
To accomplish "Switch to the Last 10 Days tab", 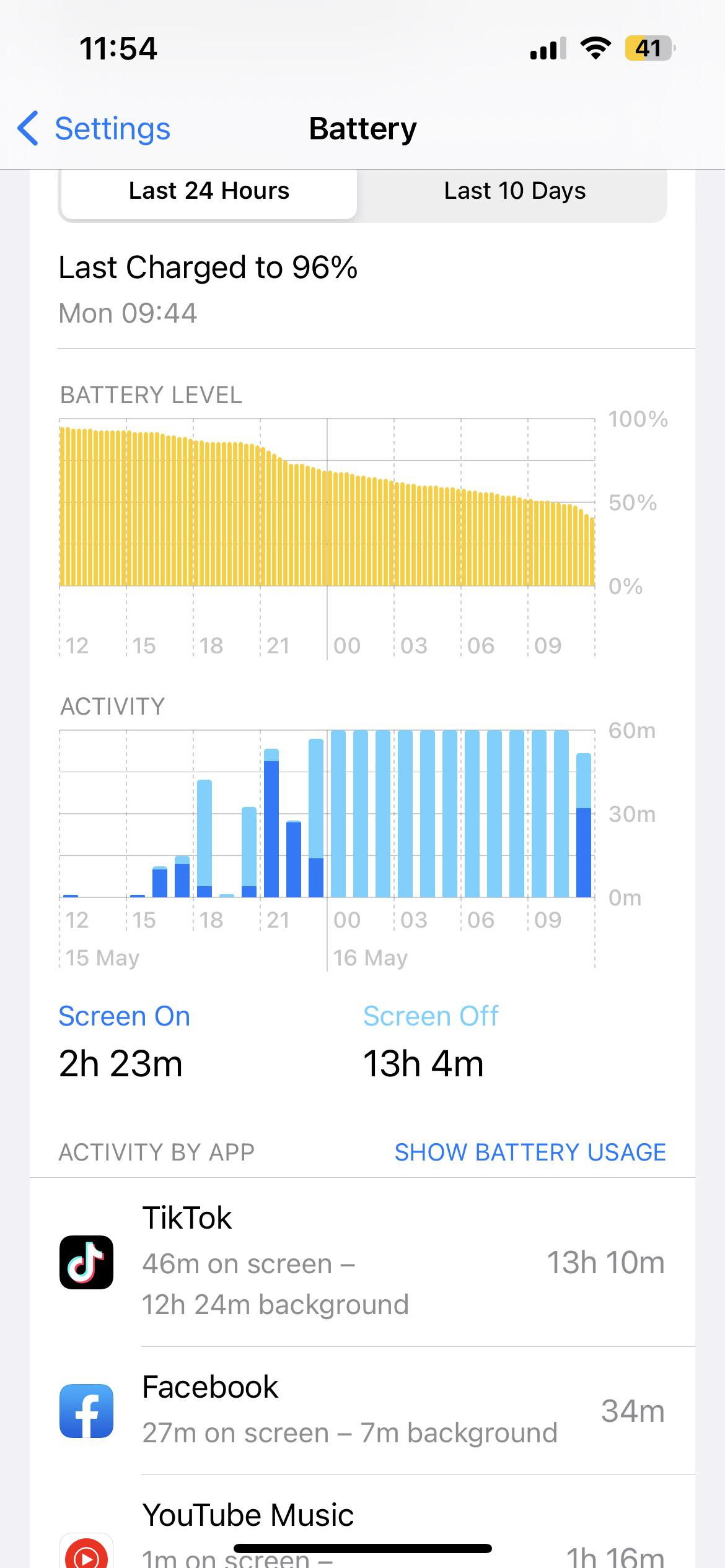I will click(514, 191).
